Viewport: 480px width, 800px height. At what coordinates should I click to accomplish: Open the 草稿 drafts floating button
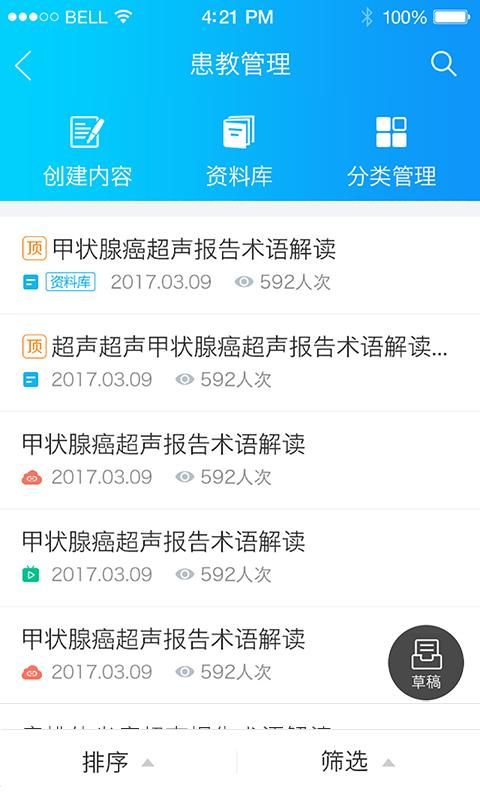click(426, 663)
